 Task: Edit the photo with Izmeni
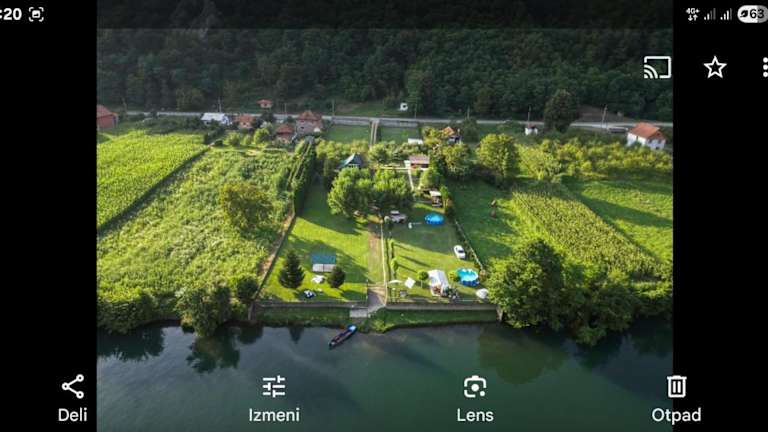click(274, 397)
